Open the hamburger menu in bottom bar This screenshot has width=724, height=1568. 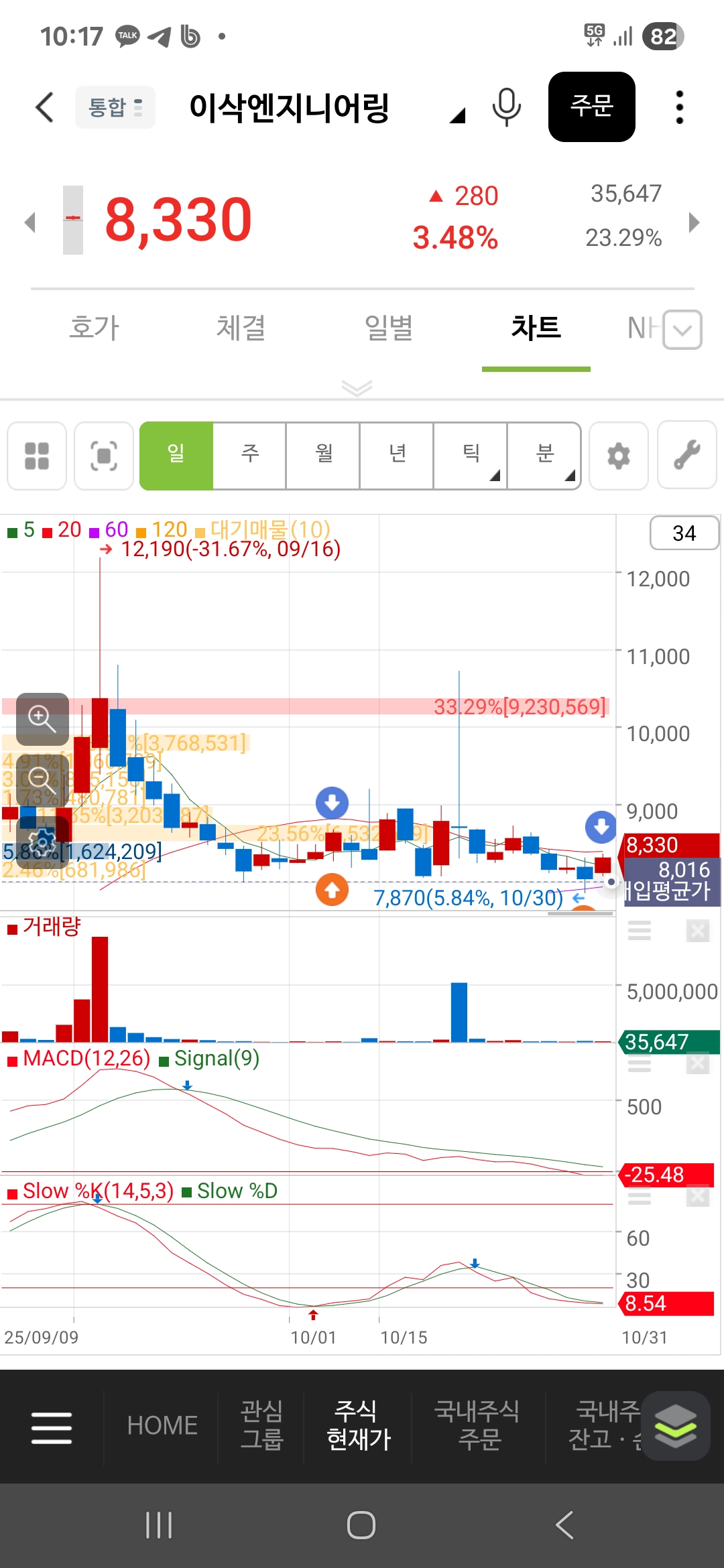[x=52, y=1427]
